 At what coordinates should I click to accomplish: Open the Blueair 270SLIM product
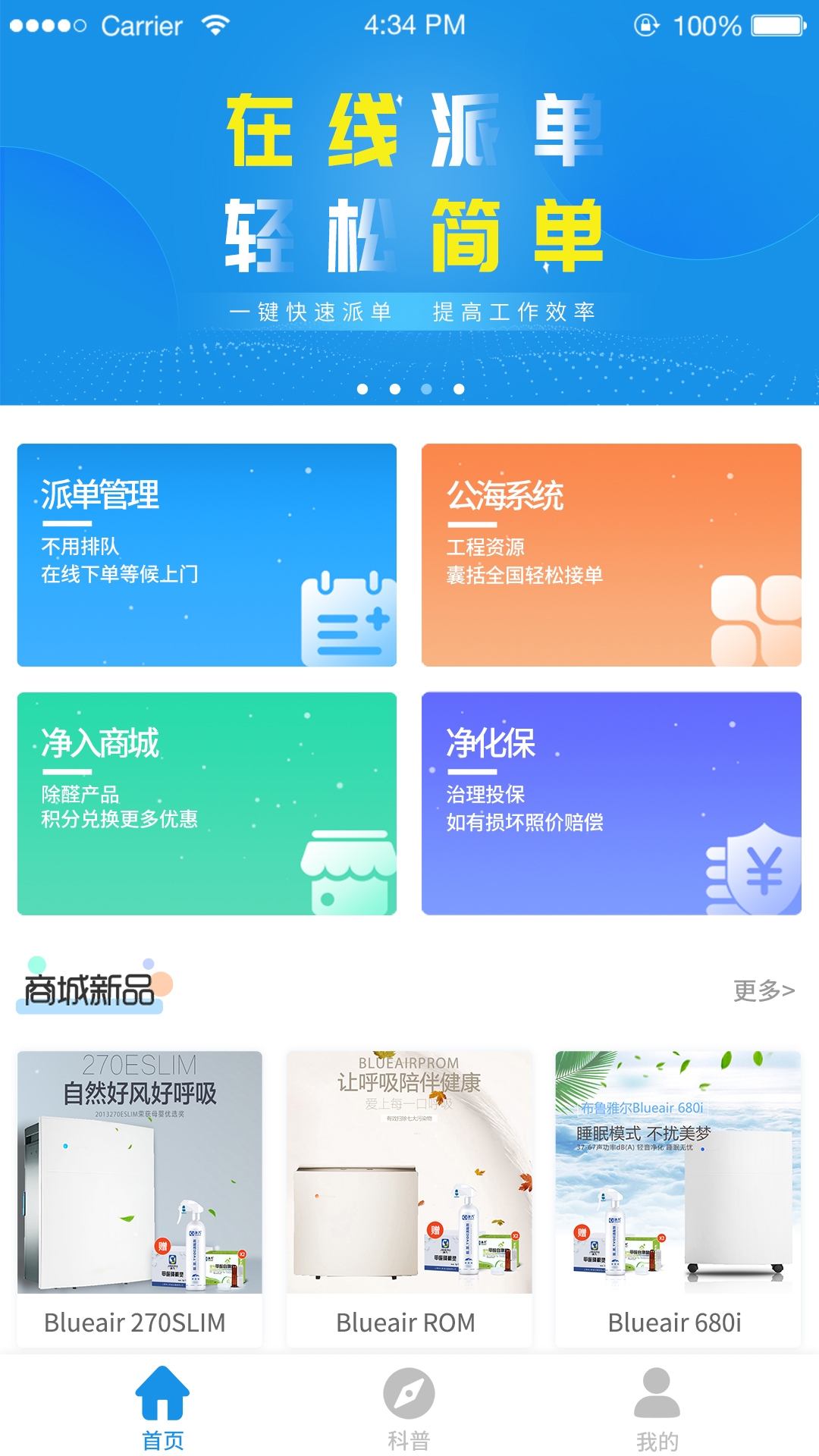(x=140, y=1198)
